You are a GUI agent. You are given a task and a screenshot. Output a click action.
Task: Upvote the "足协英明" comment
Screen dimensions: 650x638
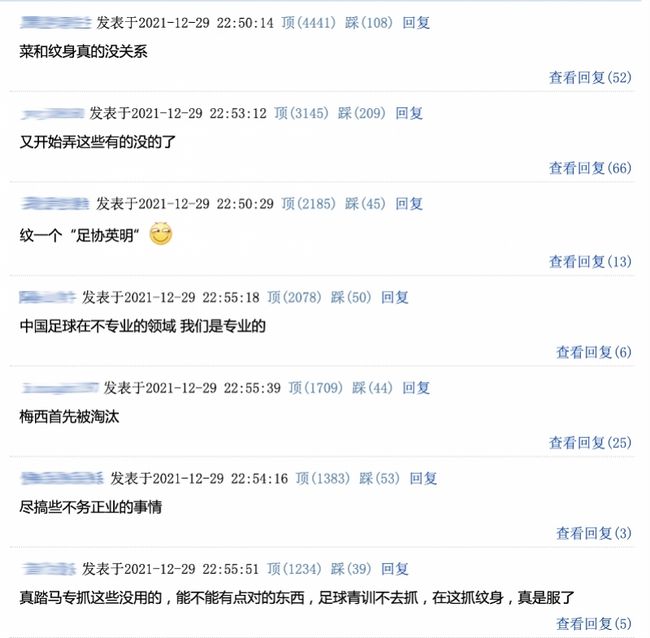tap(306, 204)
